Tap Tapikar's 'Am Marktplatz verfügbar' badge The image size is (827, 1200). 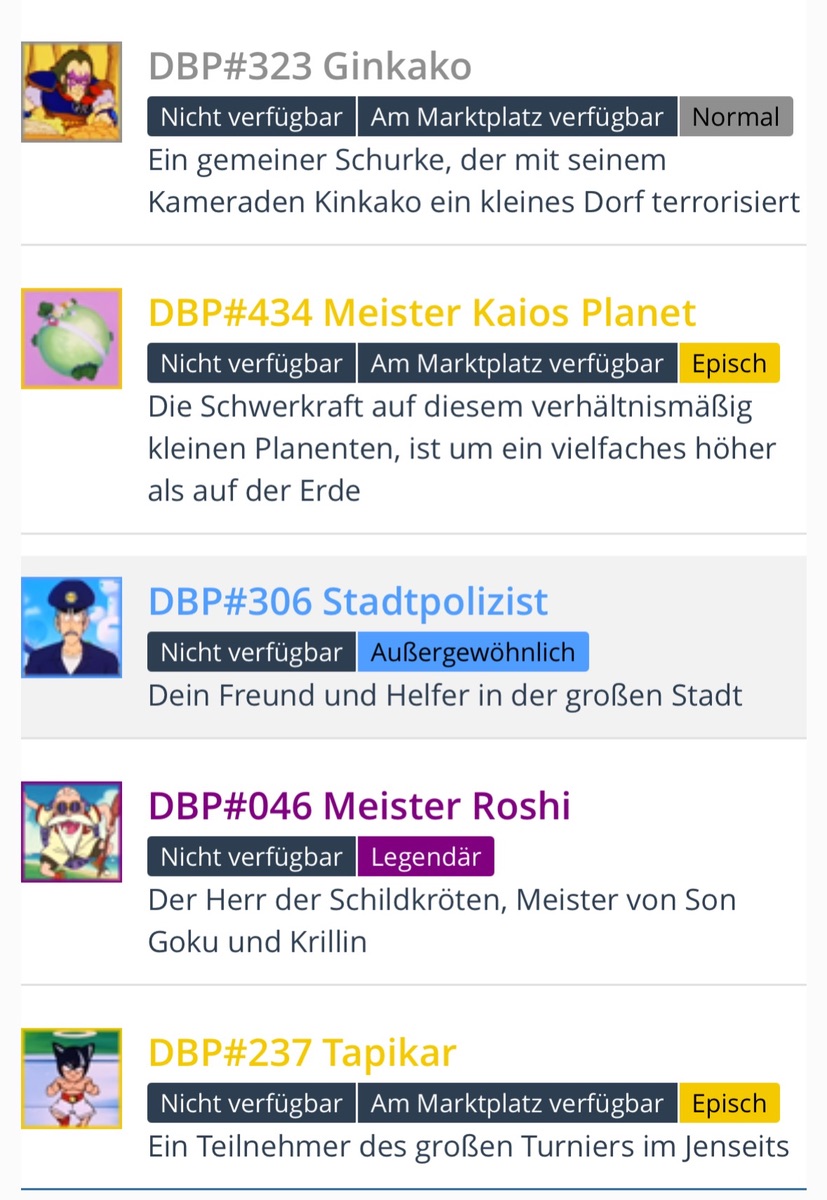tap(517, 1104)
